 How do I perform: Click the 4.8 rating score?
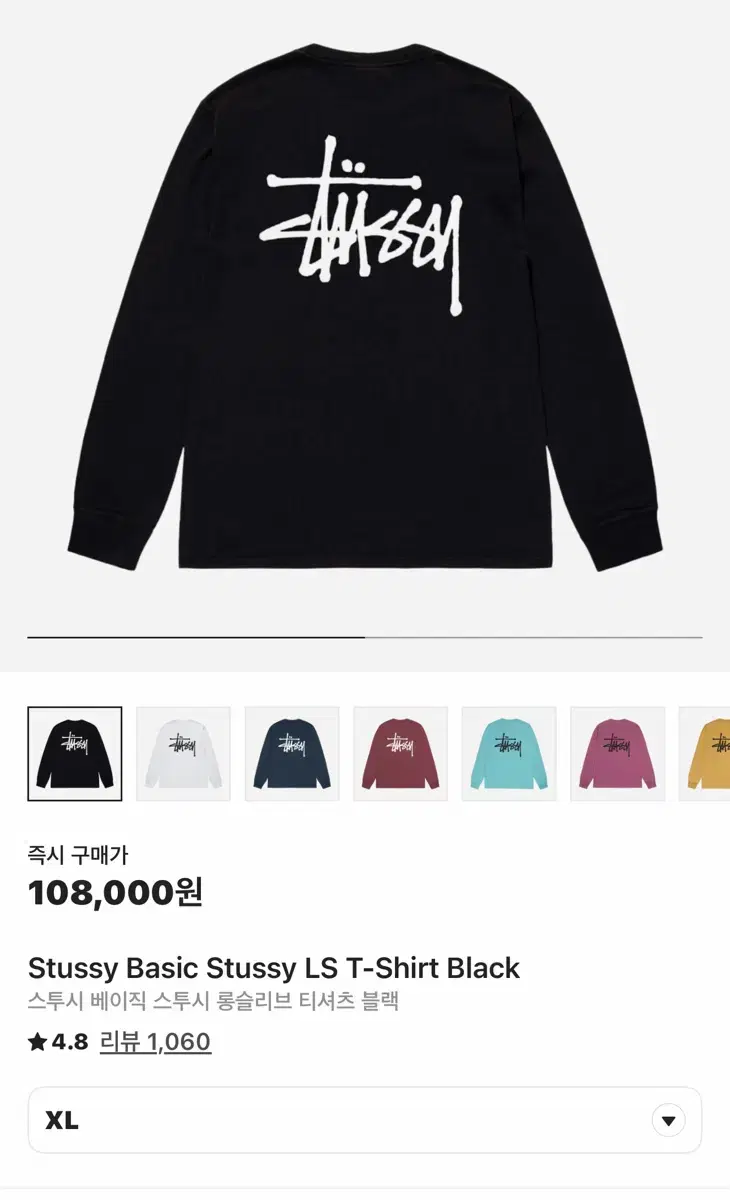(x=65, y=1042)
